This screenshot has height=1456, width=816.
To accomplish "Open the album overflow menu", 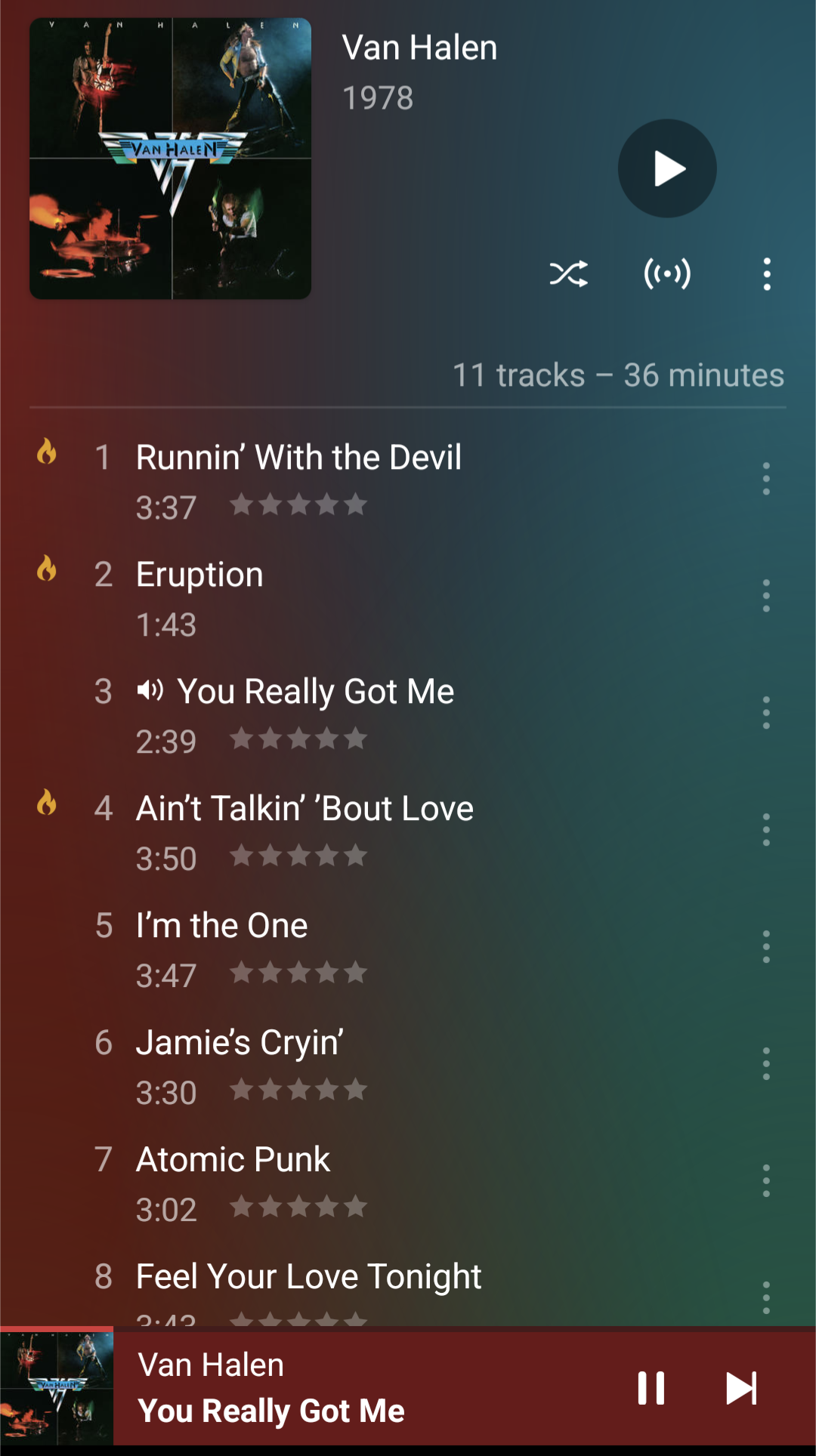I will pyautogui.click(x=767, y=274).
